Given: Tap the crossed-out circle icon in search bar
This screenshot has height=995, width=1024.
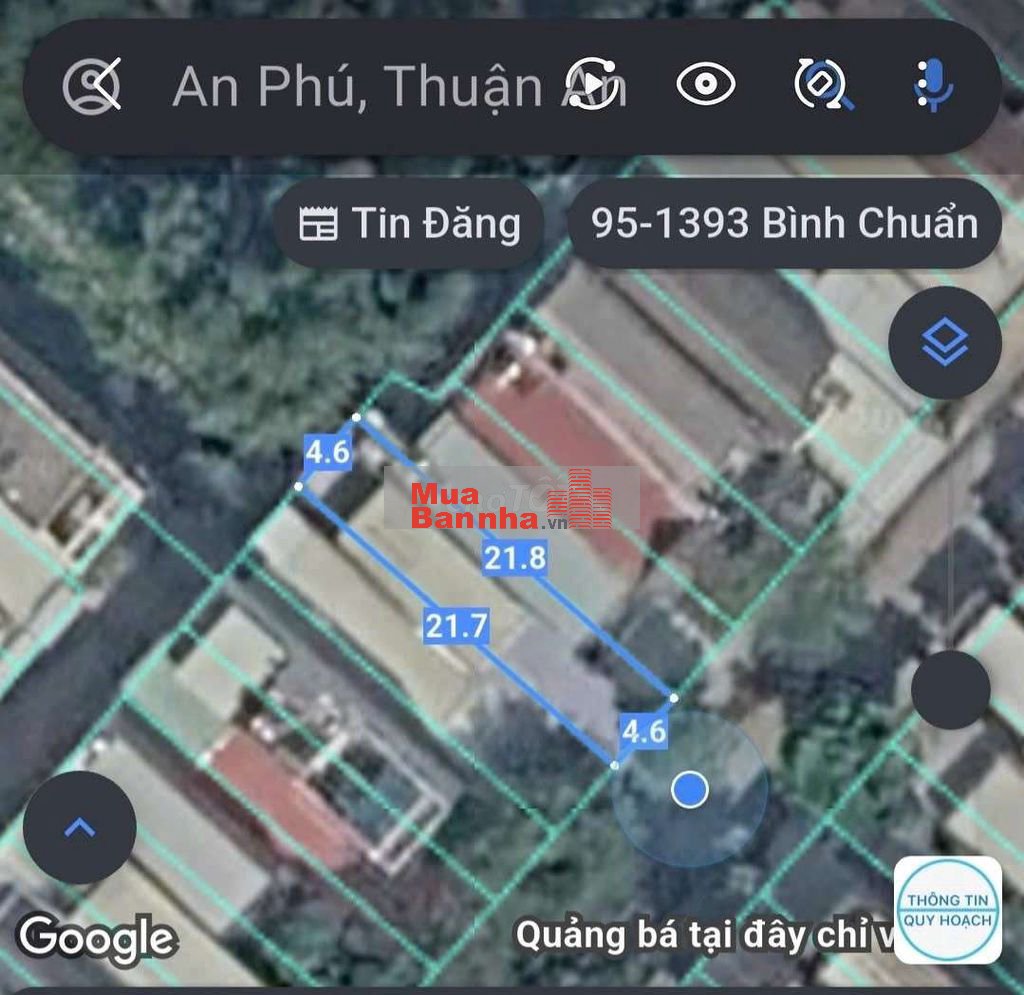Looking at the screenshot, I should pos(93,85).
